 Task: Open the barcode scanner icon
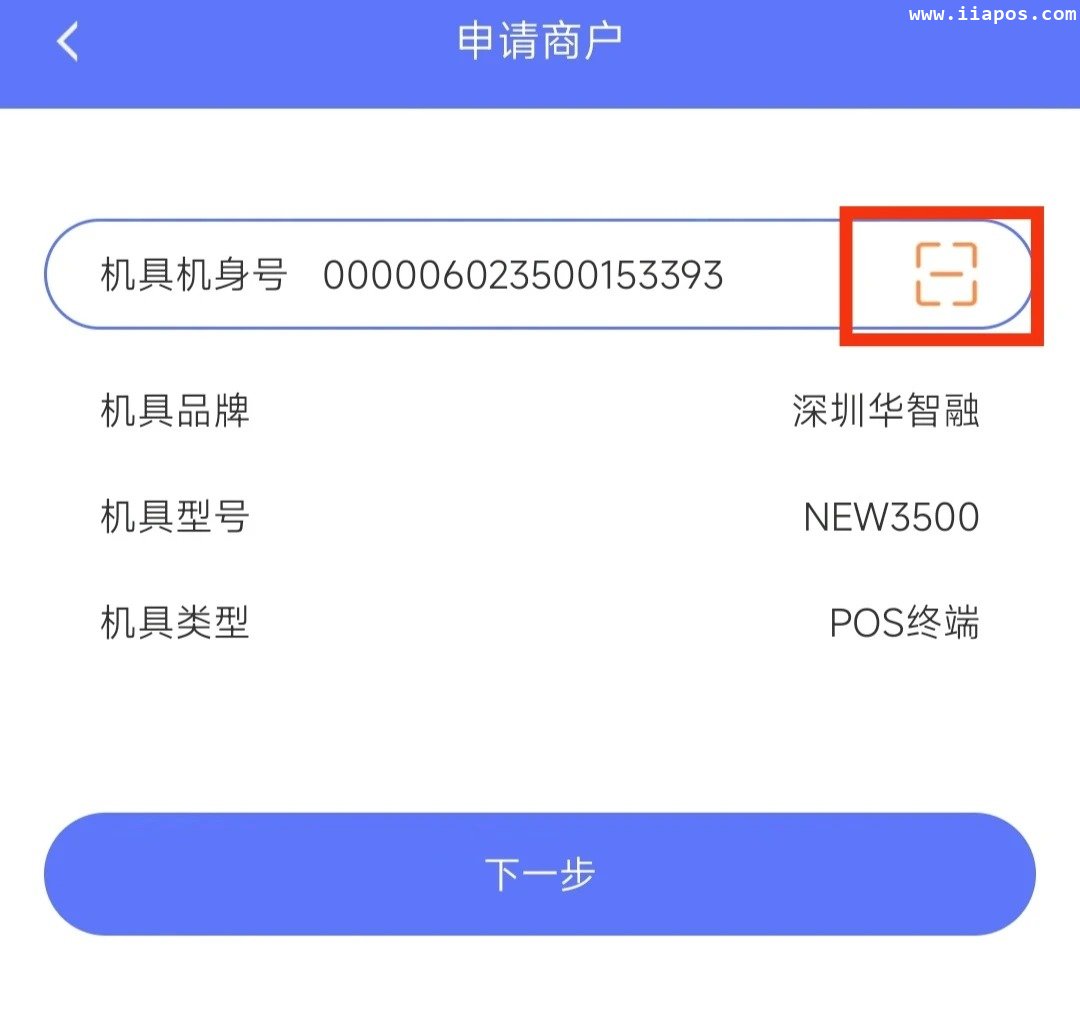(x=945, y=274)
